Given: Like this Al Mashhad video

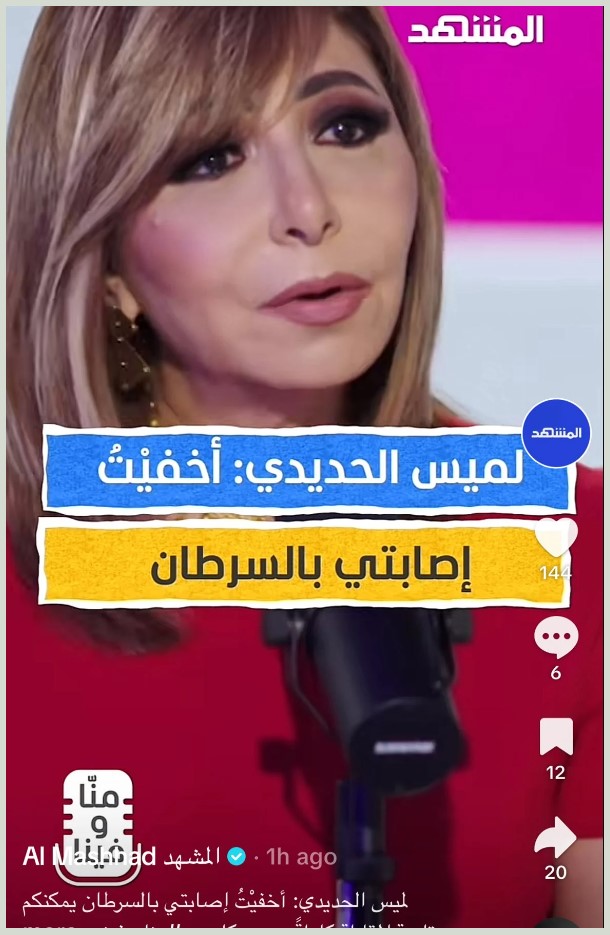Looking at the screenshot, I should click(556, 538).
